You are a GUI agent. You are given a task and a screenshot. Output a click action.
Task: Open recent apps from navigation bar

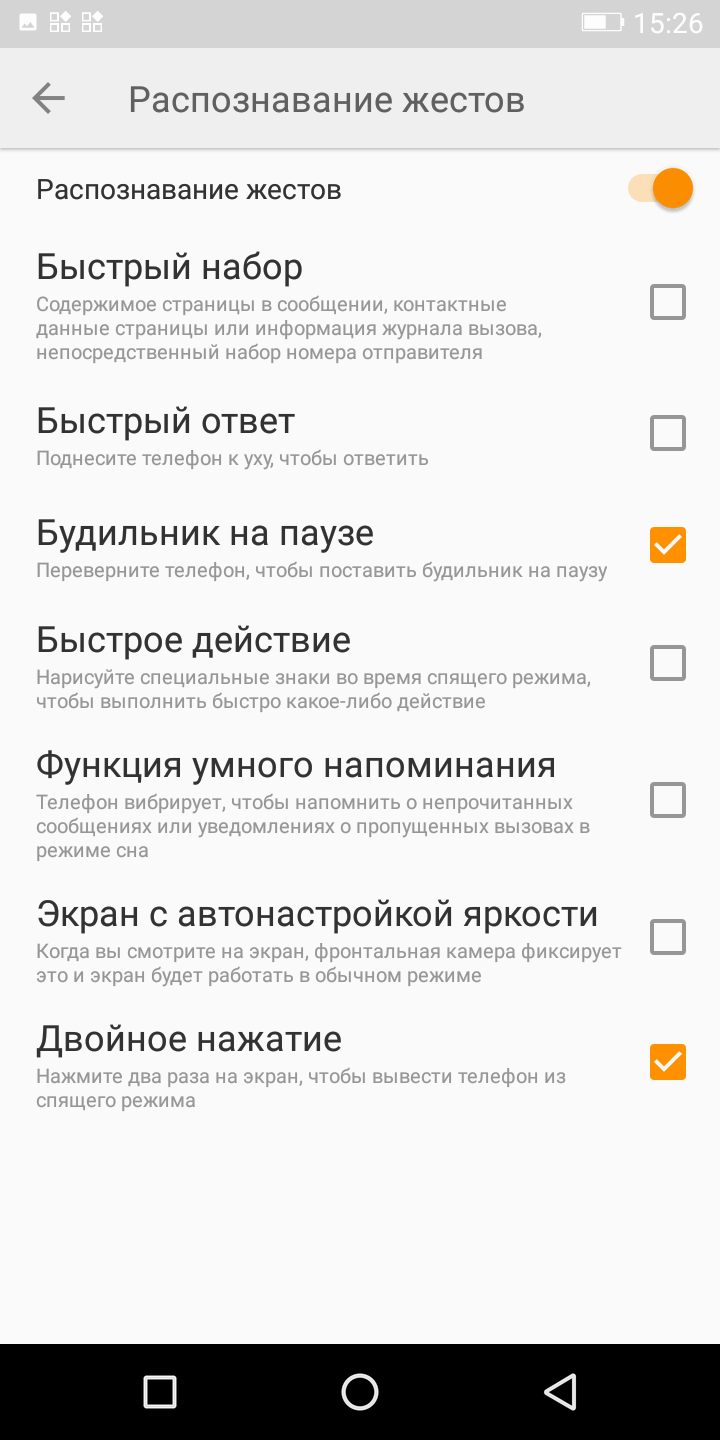[x=160, y=1392]
